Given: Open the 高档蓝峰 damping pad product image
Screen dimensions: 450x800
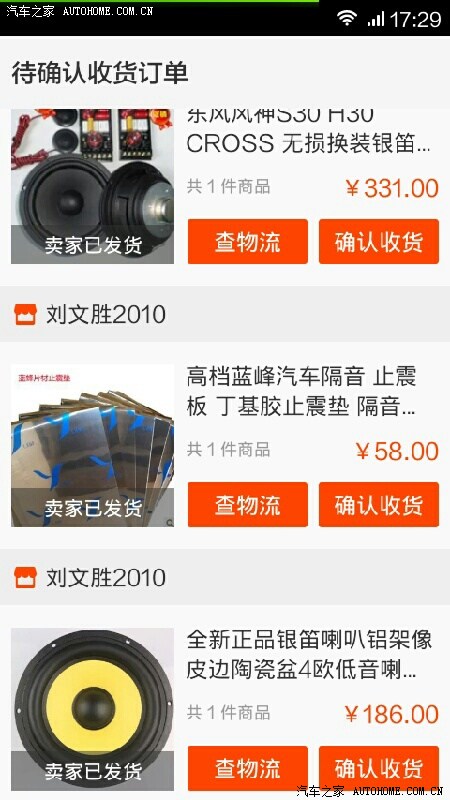Looking at the screenshot, I should (x=92, y=445).
